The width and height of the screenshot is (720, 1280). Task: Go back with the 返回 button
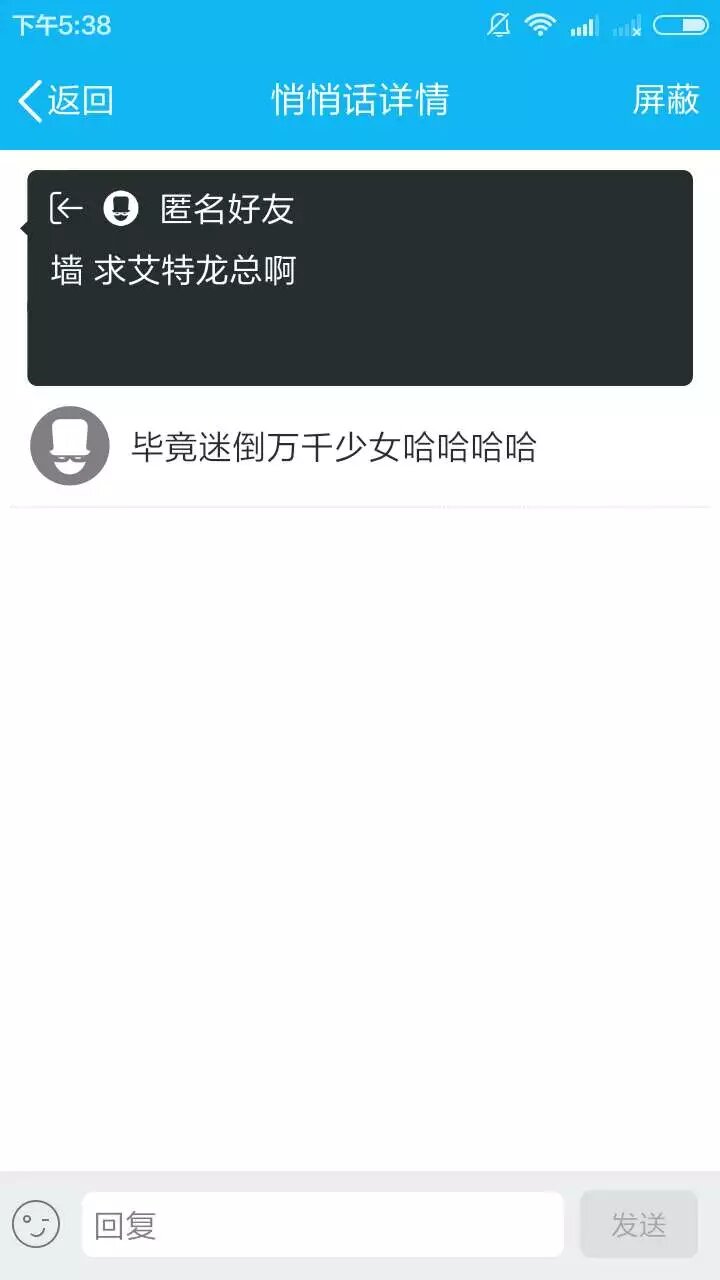coord(66,101)
